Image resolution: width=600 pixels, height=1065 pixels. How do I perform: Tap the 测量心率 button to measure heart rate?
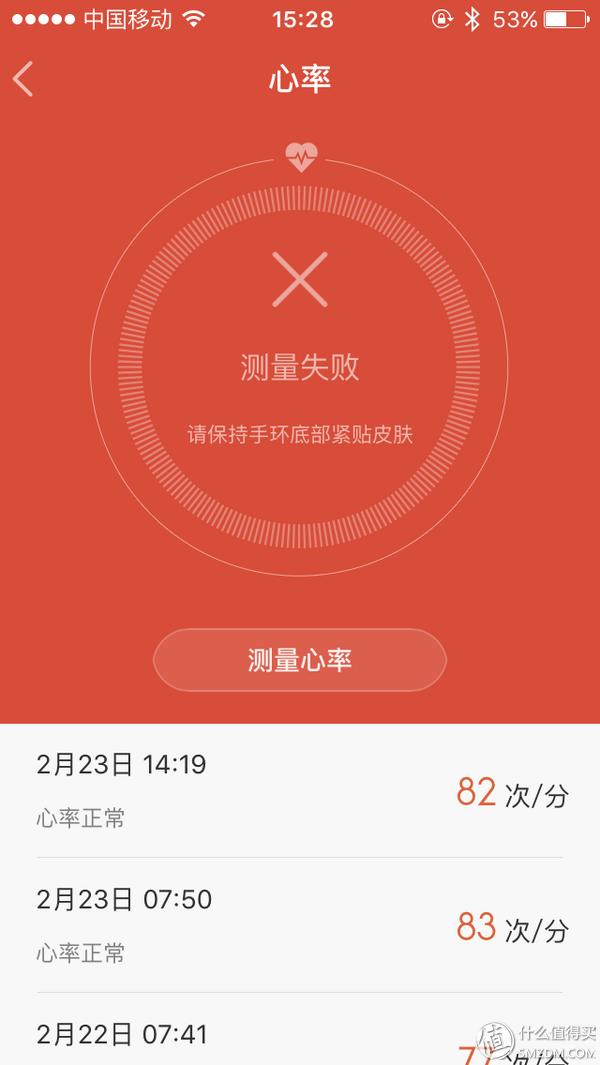[299, 660]
